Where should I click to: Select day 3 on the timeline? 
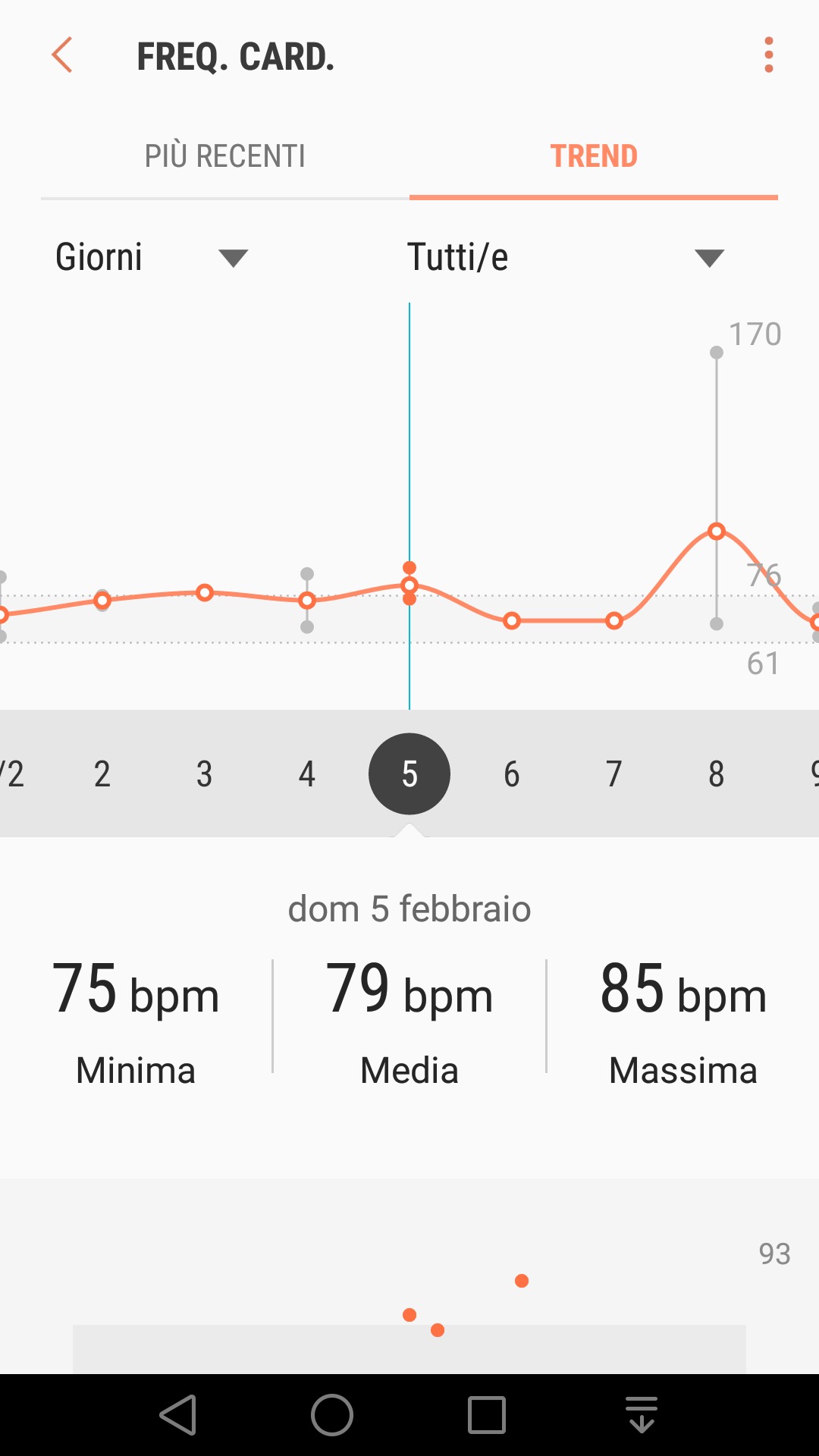pos(205,774)
